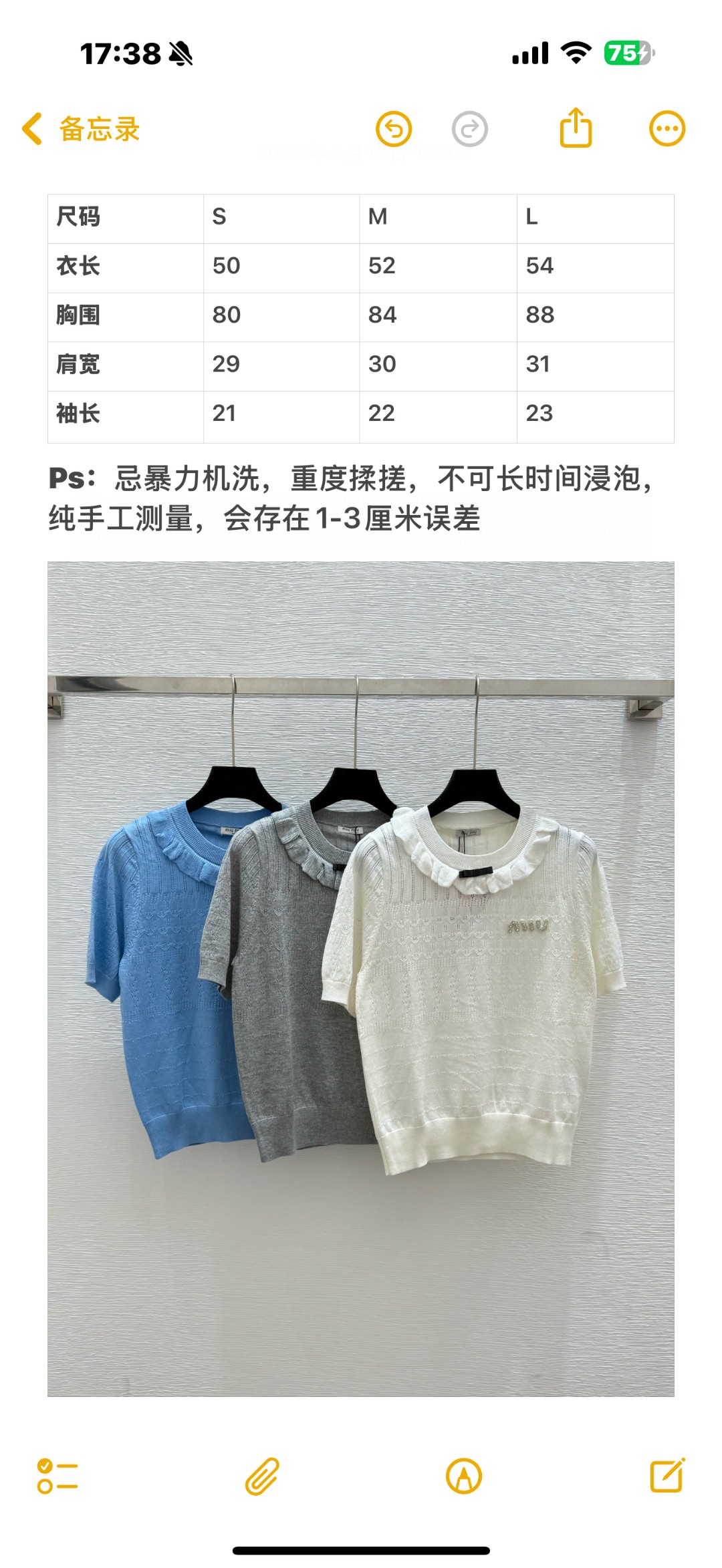
Task: Open the more options menu
Action: (667, 129)
